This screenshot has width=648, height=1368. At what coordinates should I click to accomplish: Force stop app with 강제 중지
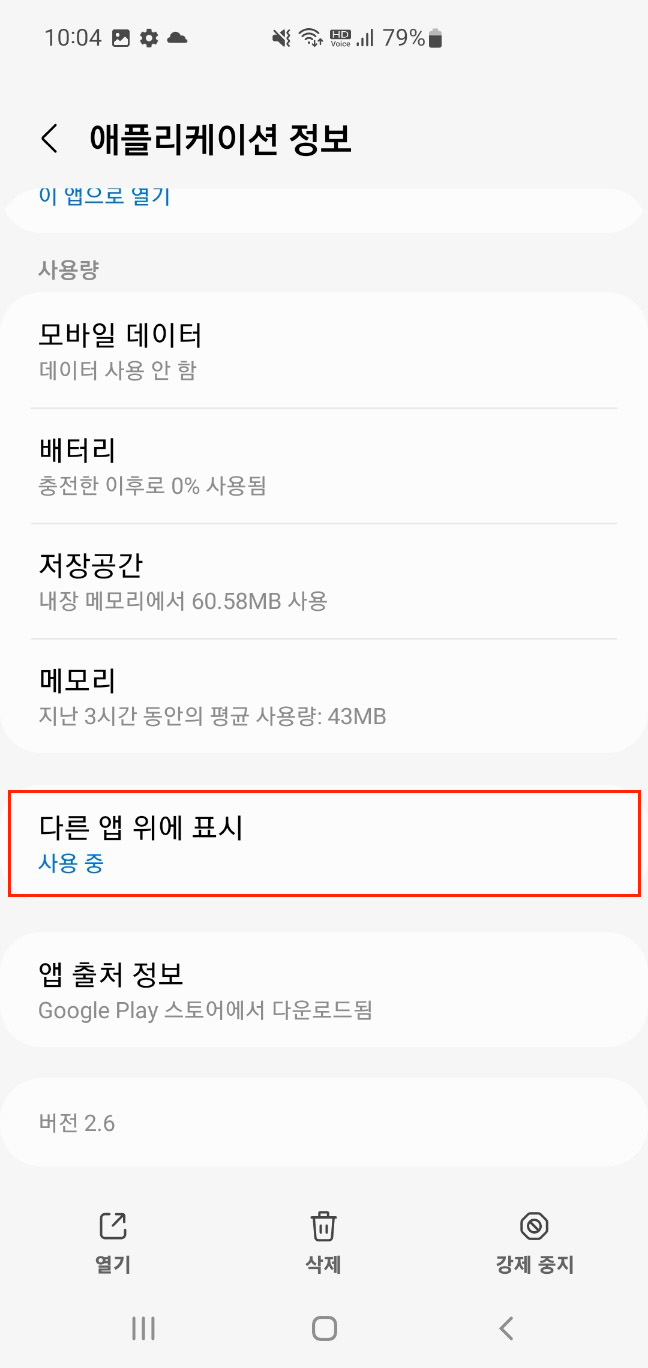point(534,1242)
